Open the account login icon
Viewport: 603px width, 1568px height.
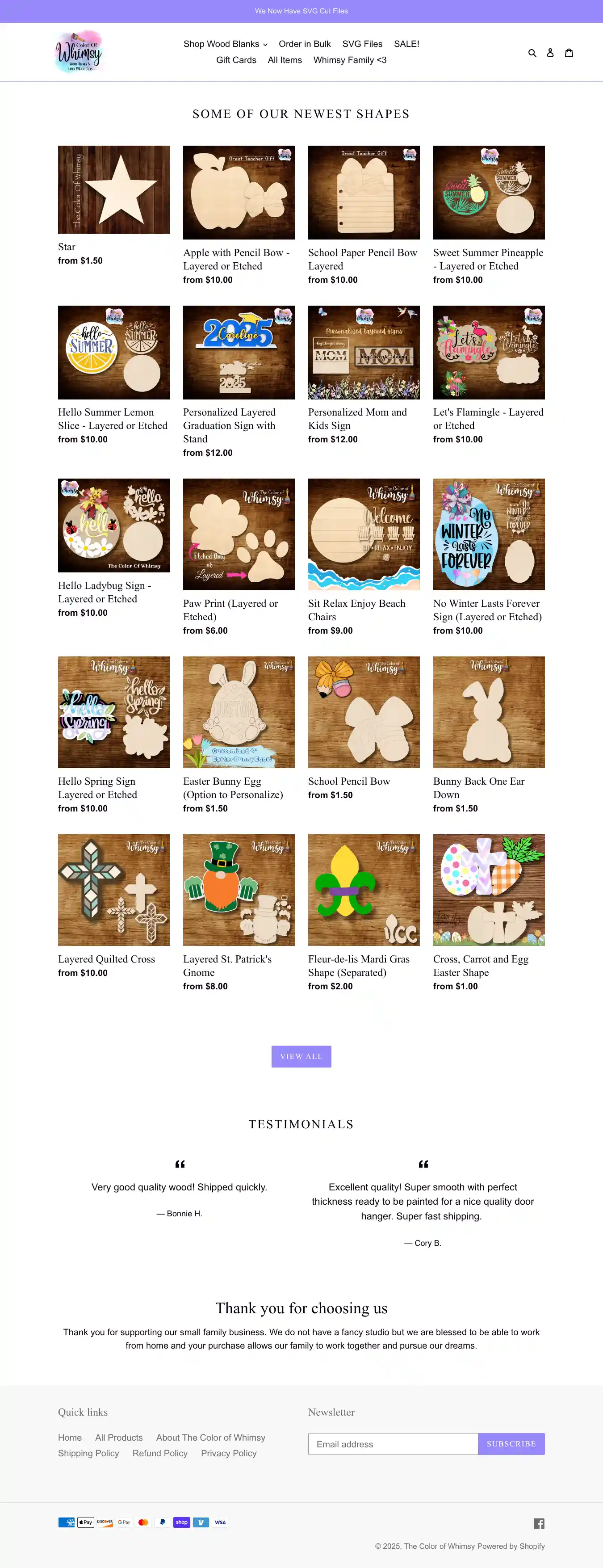[550, 53]
